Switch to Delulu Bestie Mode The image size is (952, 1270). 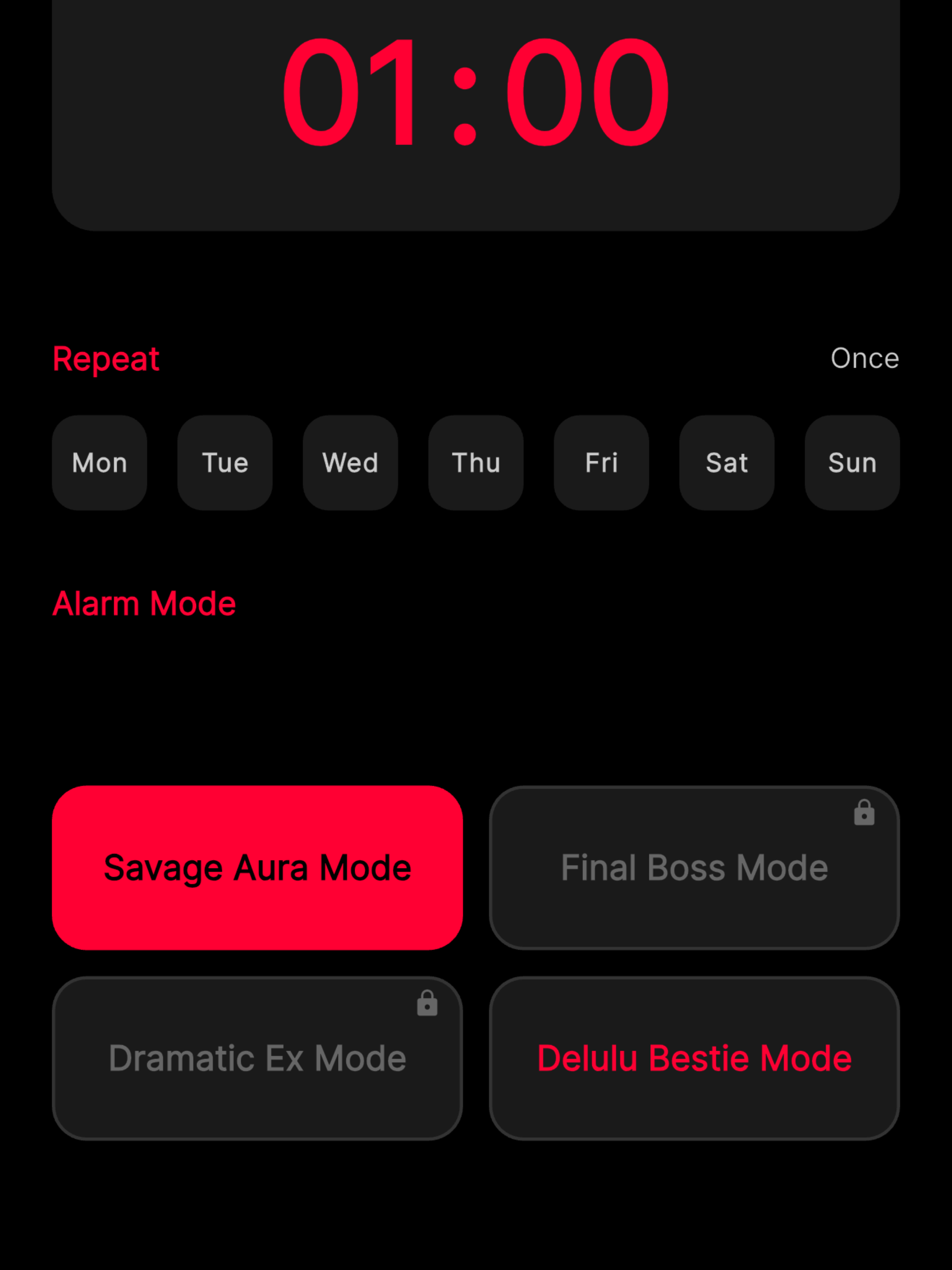click(694, 1058)
